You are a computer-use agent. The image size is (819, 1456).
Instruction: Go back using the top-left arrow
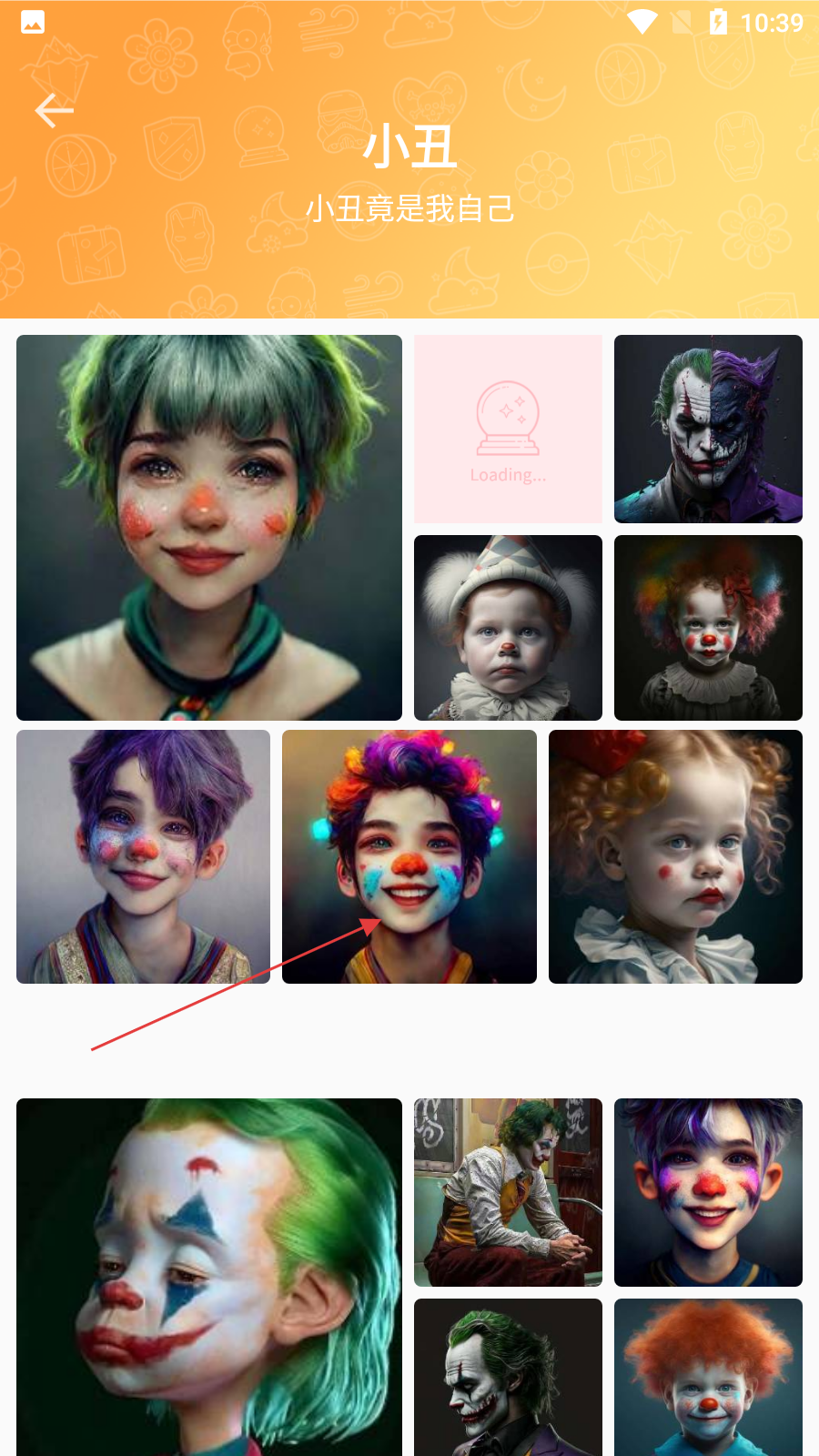(54, 111)
